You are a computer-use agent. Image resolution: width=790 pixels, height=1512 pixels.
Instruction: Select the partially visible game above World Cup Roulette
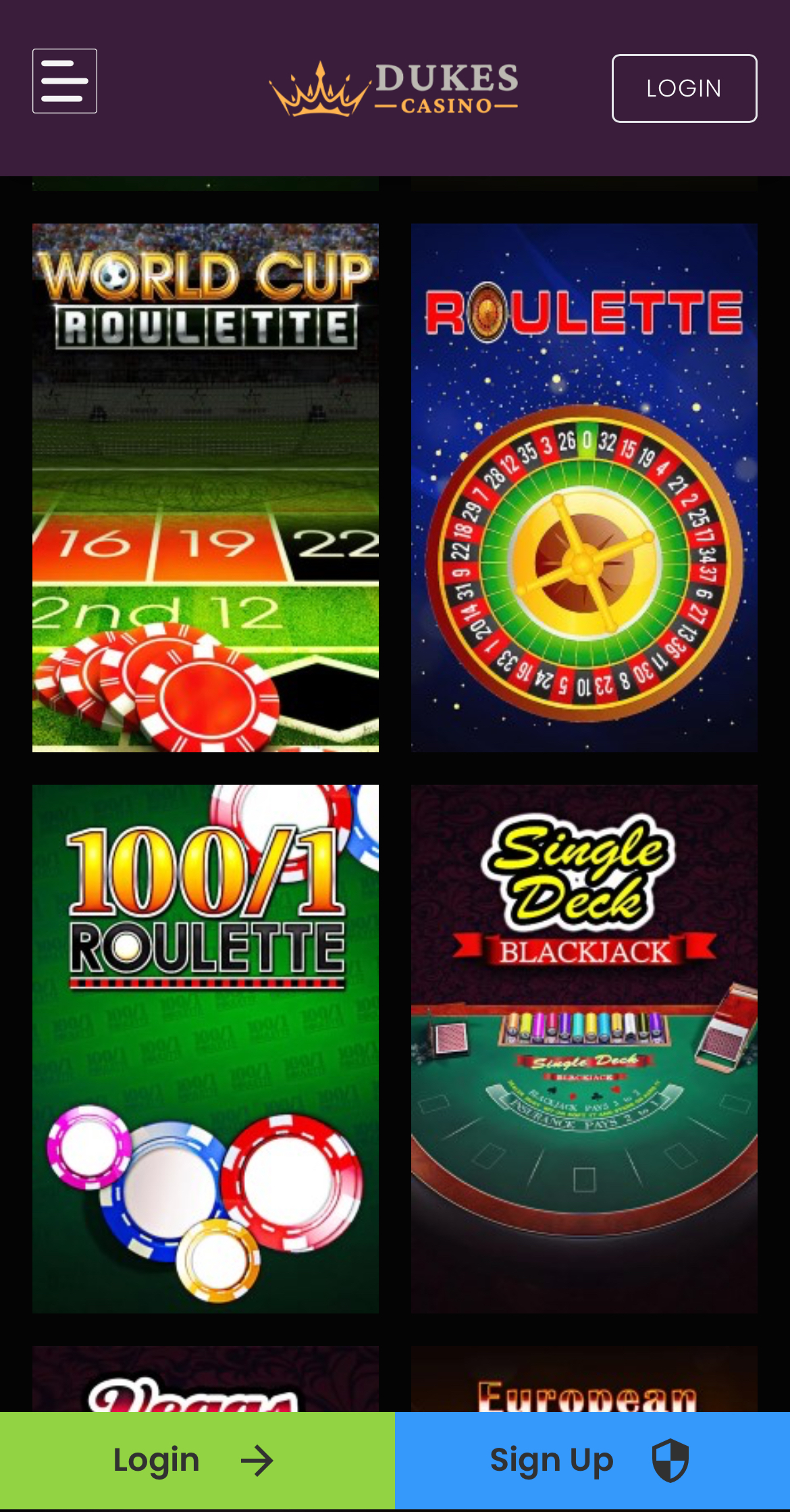(205, 184)
